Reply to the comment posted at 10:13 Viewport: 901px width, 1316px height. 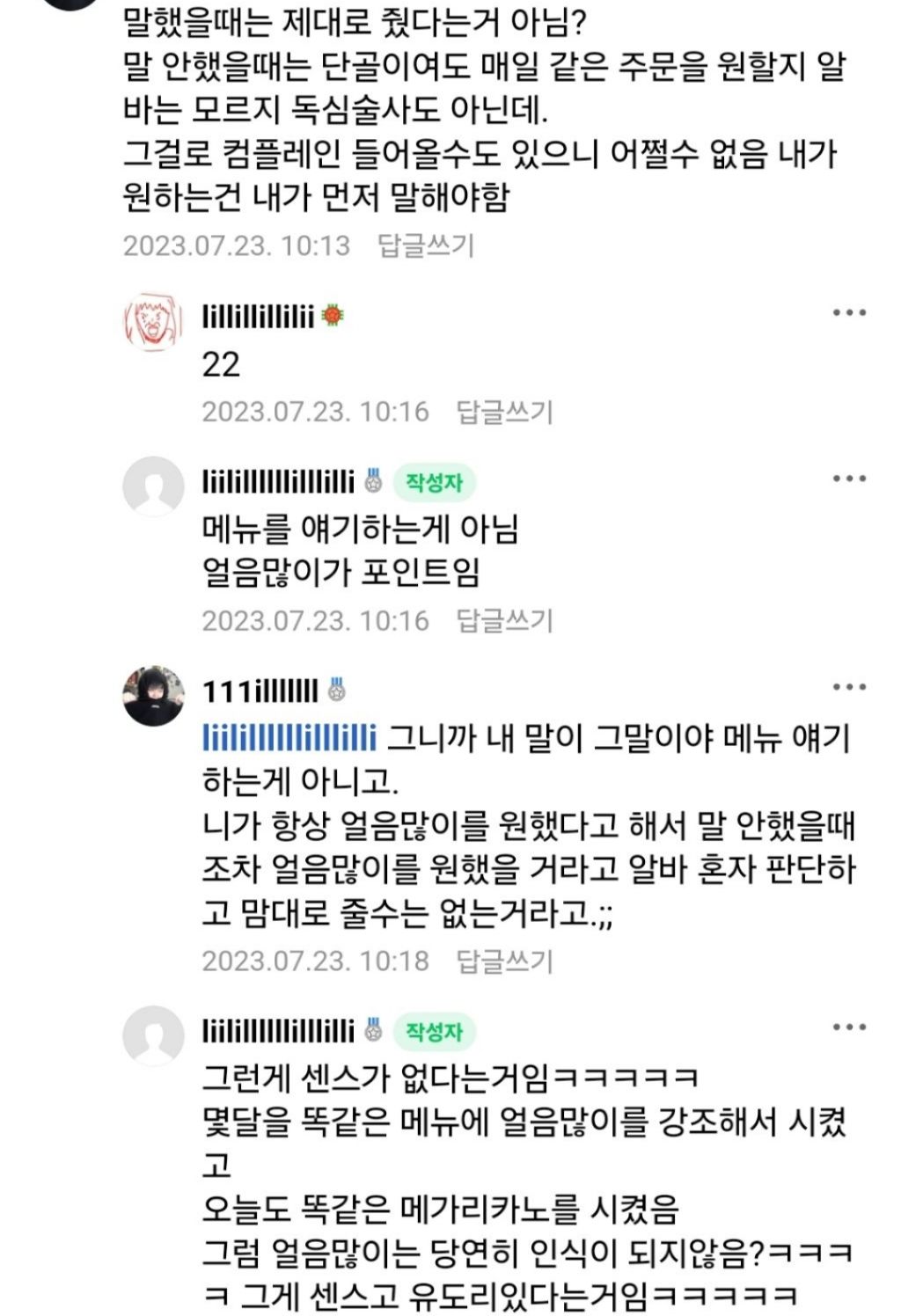[x=426, y=245]
